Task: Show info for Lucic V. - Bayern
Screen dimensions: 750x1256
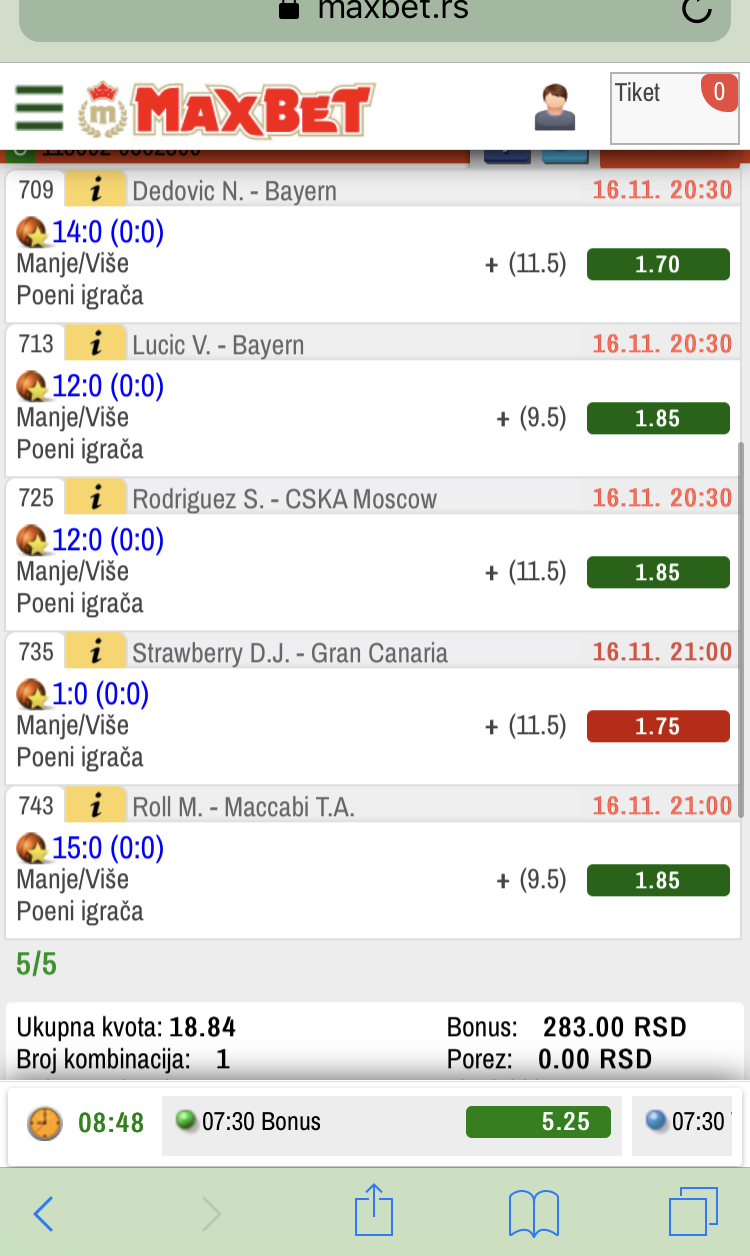Action: (96, 344)
